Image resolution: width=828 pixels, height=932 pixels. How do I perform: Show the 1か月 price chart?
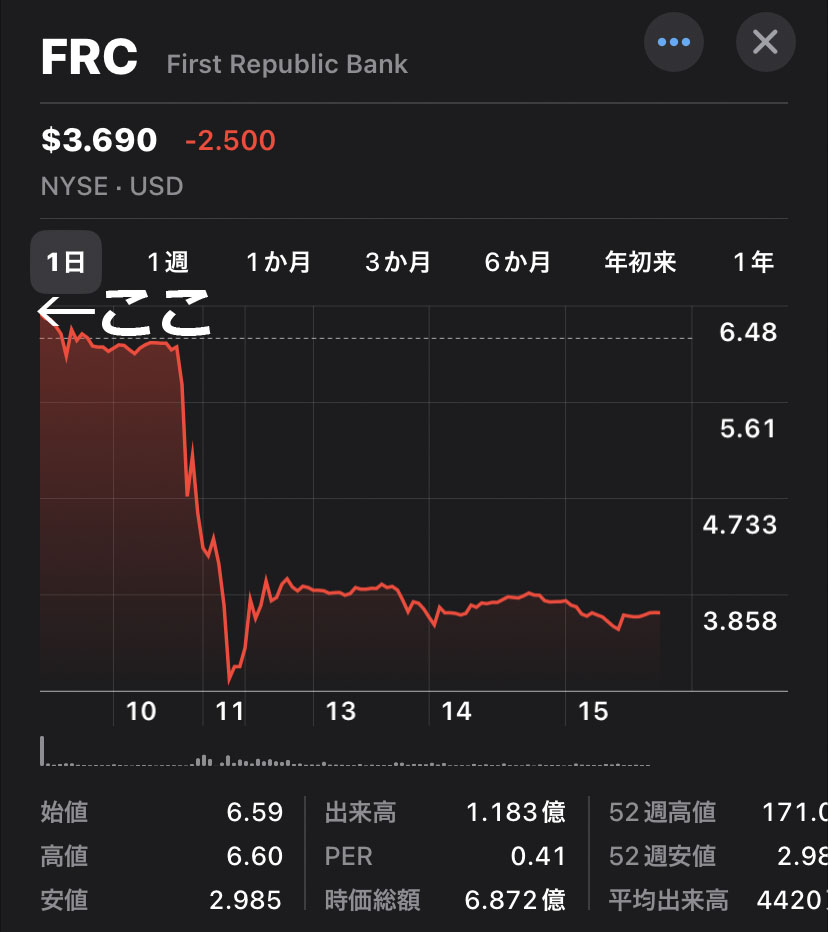tap(279, 262)
